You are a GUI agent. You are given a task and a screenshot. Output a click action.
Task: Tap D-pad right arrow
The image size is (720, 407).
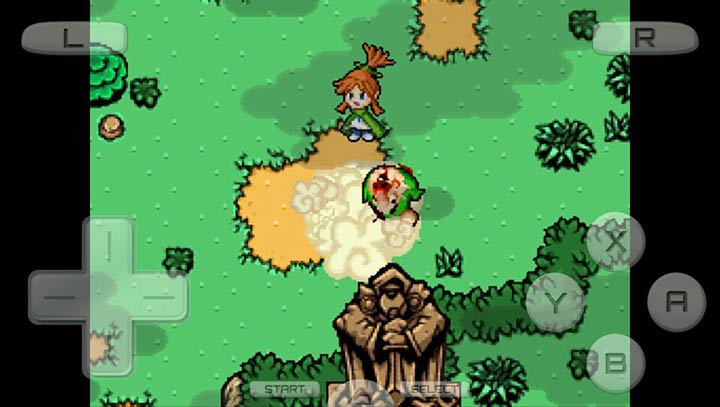(160, 297)
